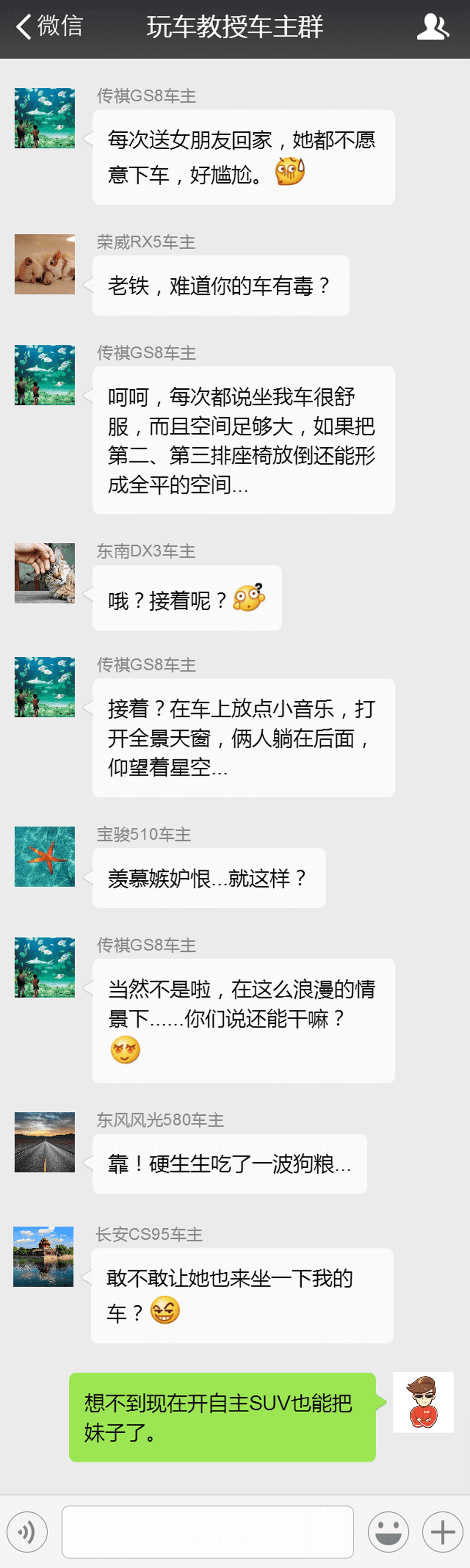Open my own avatar beside the green message
Image resolution: width=470 pixels, height=1568 pixels.
coord(423,1402)
